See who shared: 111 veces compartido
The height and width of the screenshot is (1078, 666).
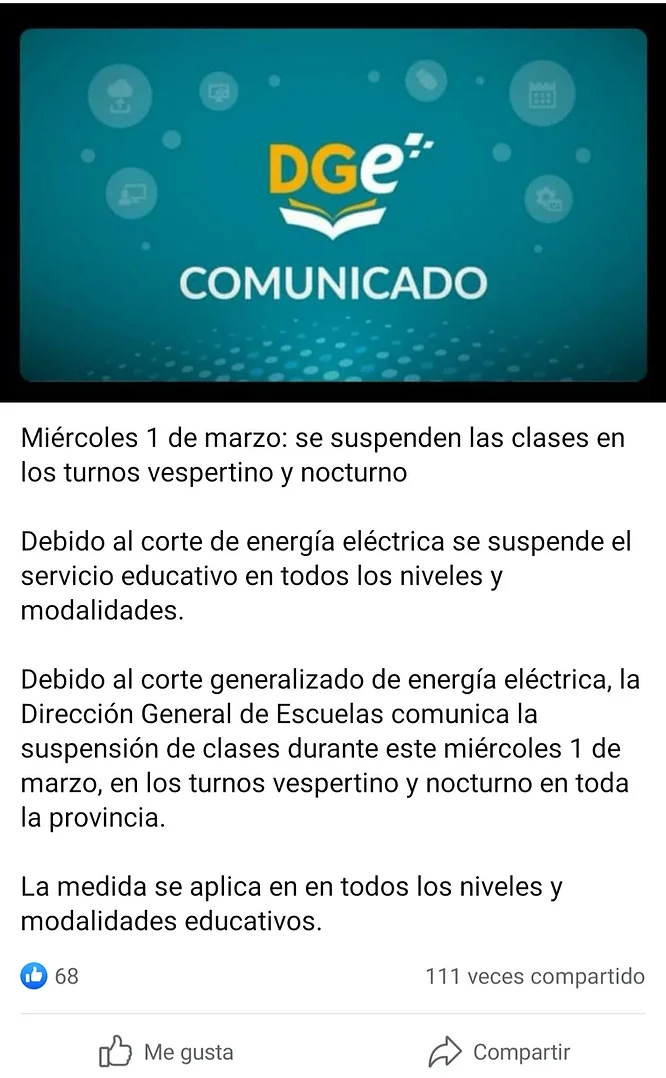(x=534, y=976)
